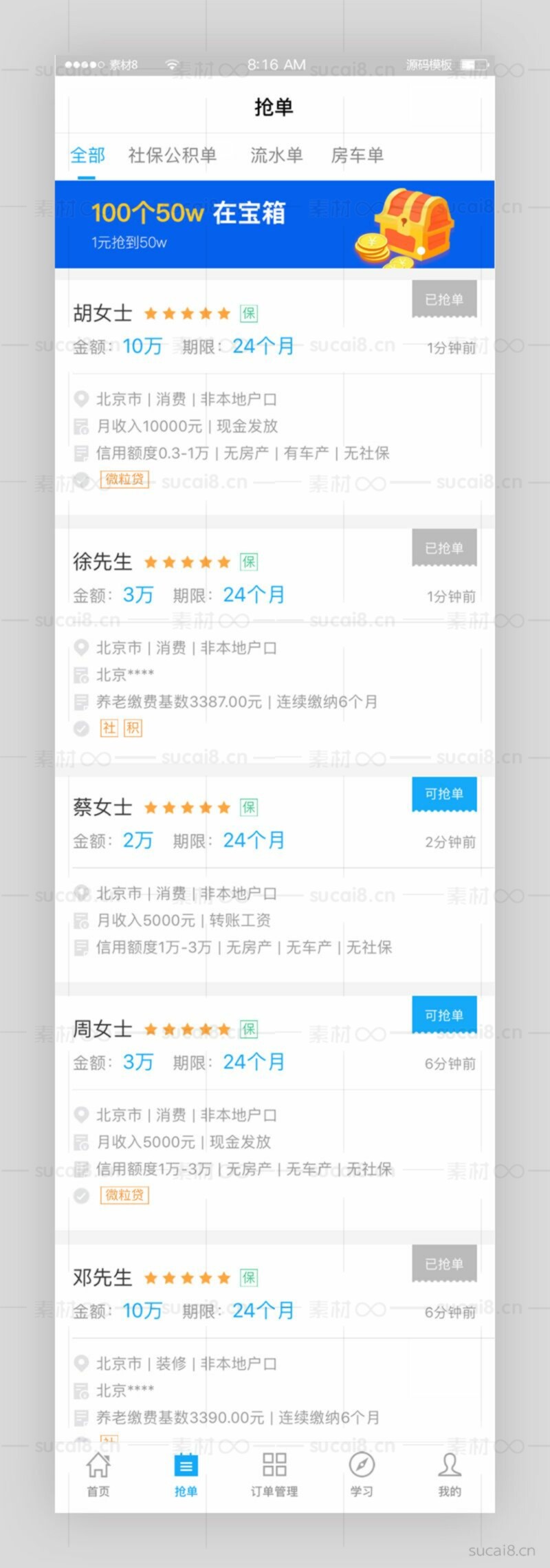Select the 流水单 tab
The height and width of the screenshot is (1568, 550).
(x=276, y=155)
